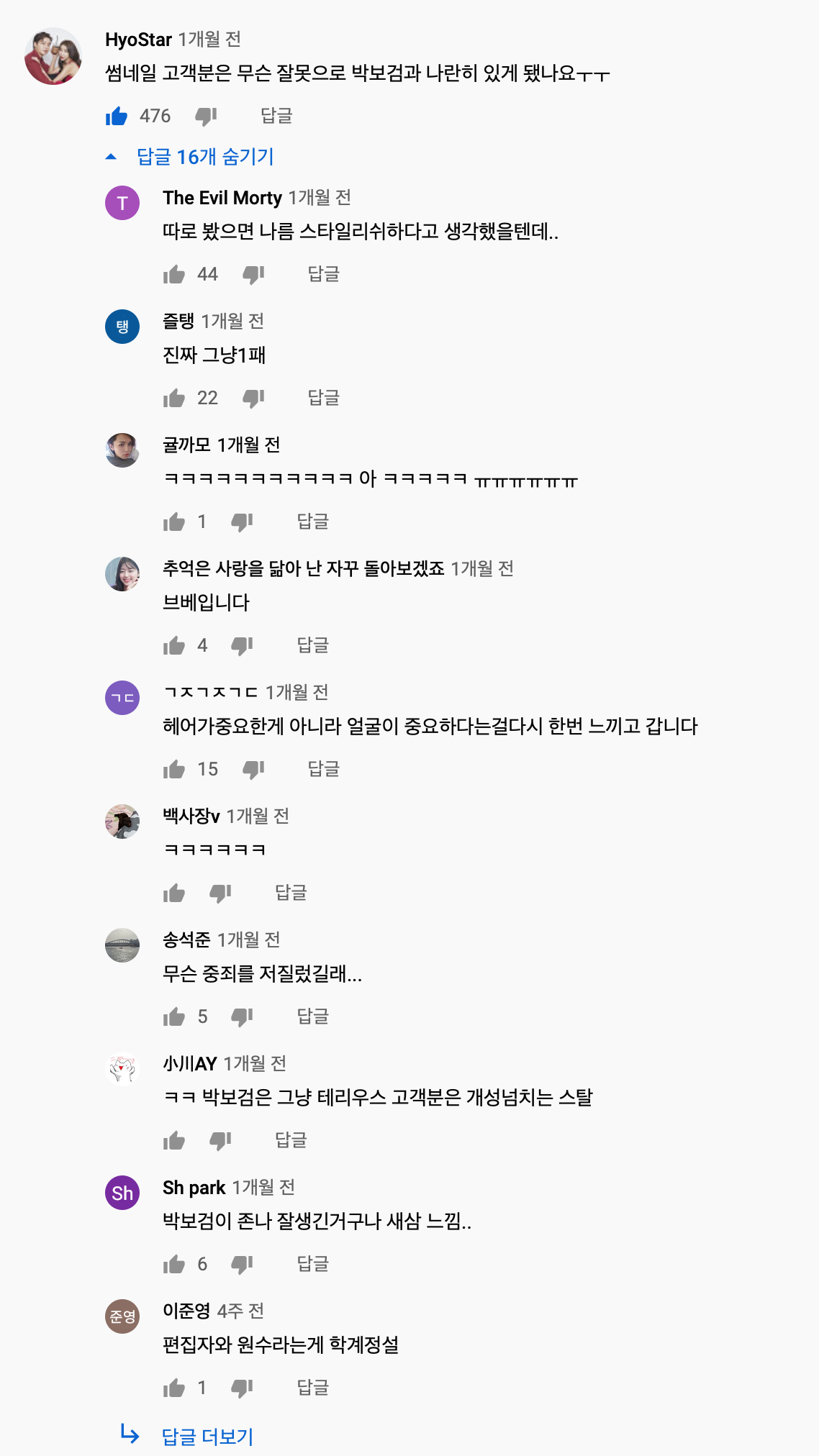The image size is (819, 1456).
Task: Load more replies (답글 더보기)
Action: pos(207,1437)
